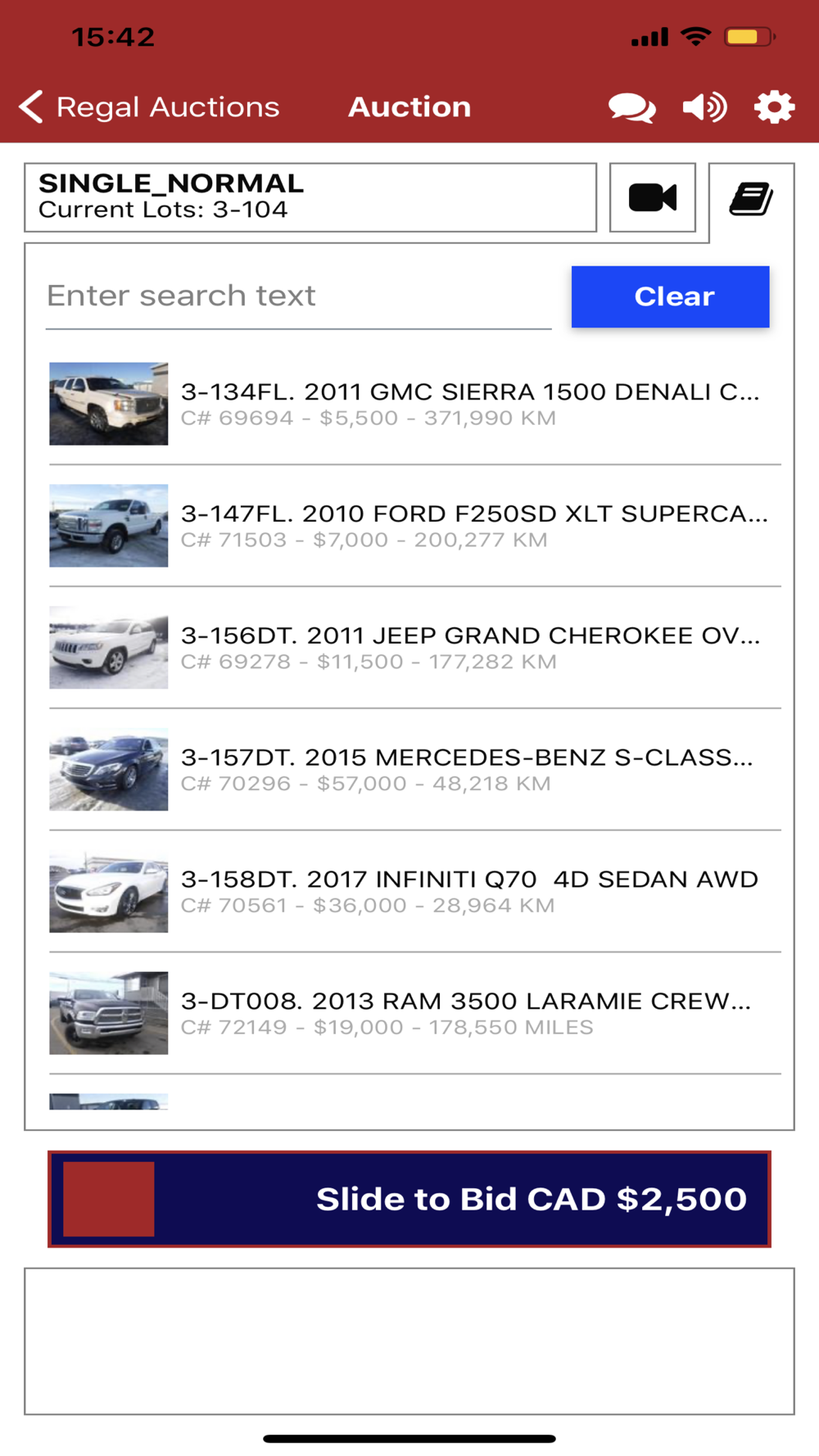Viewport: 819px width, 1456px height.
Task: Select lot 3-157DT Mercedes-Benz S-Class
Action: tap(415, 770)
